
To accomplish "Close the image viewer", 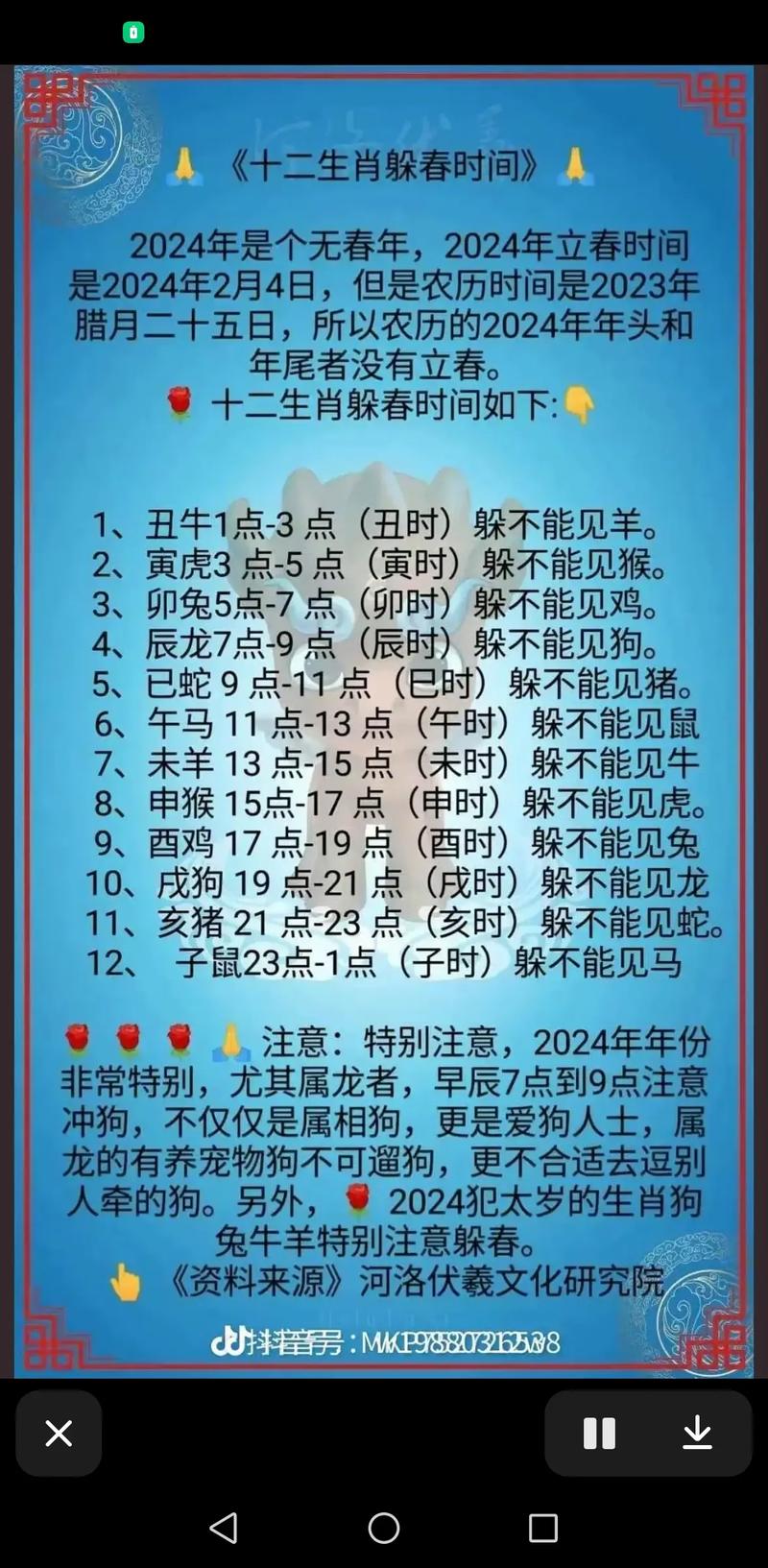I will point(59,1434).
